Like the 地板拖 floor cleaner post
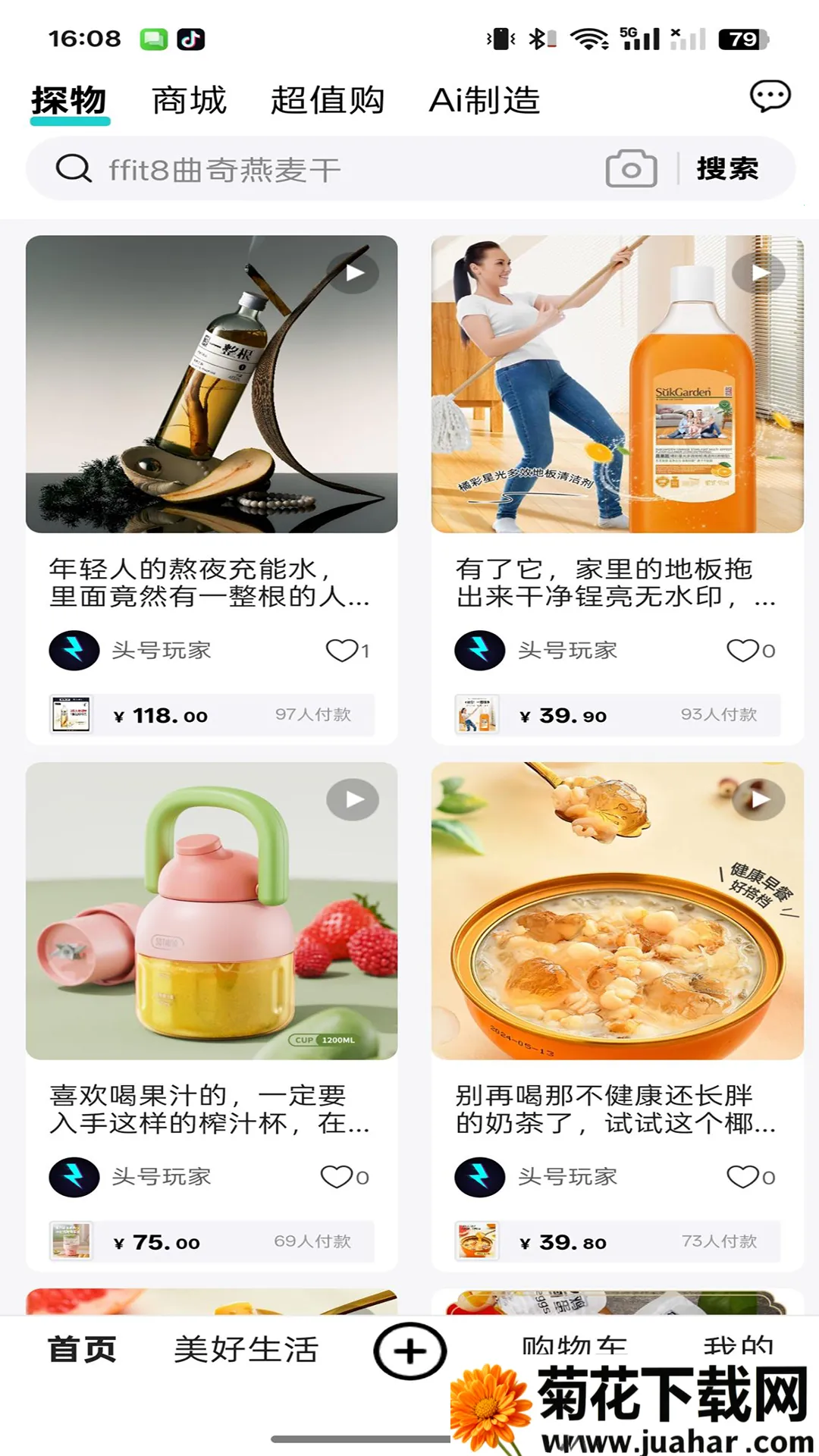Viewport: 819px width, 1456px height. point(742,650)
